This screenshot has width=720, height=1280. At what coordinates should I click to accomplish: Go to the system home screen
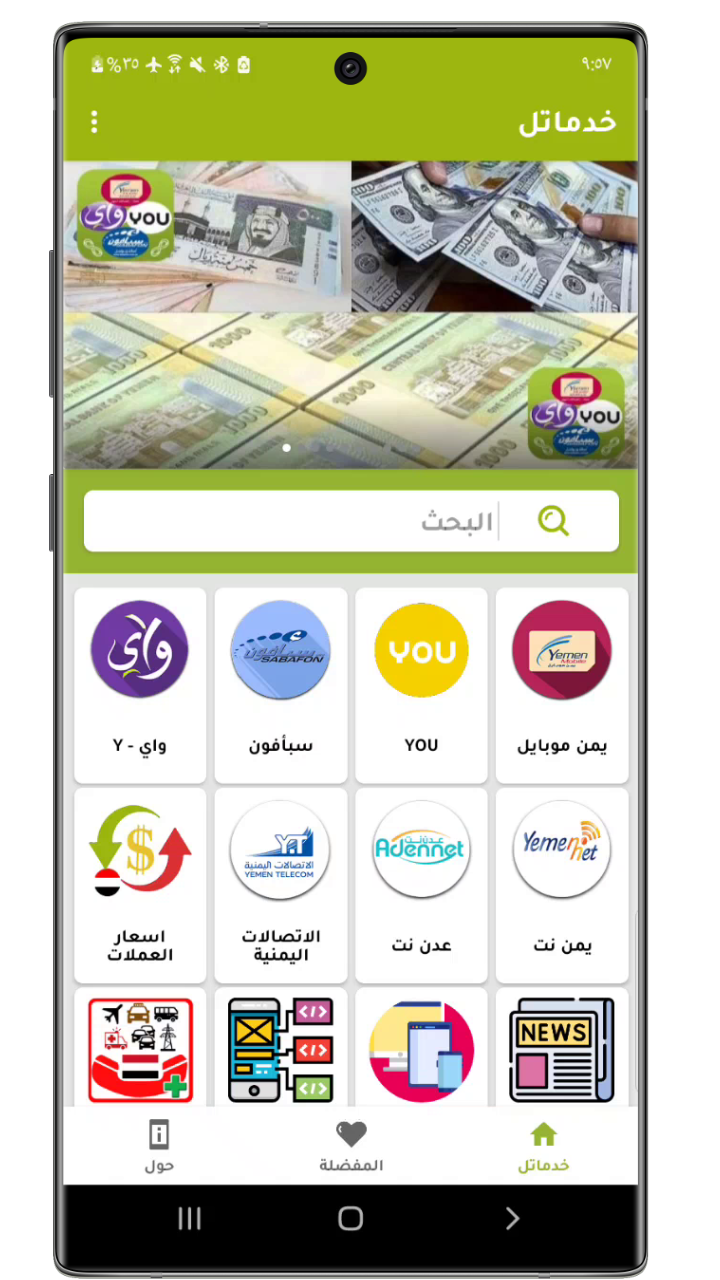(350, 1218)
